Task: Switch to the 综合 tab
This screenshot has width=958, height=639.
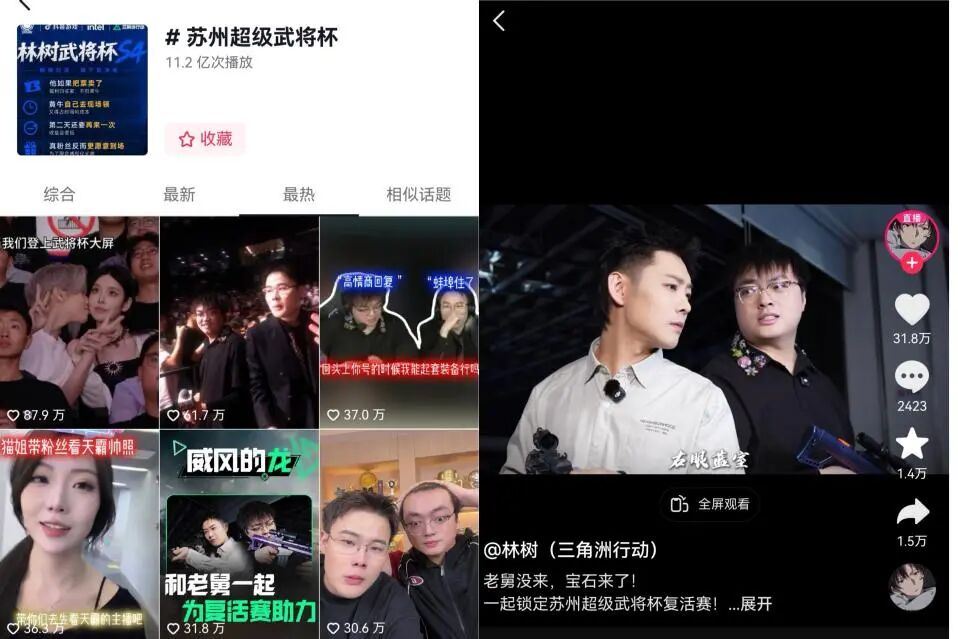Action: [x=59, y=194]
